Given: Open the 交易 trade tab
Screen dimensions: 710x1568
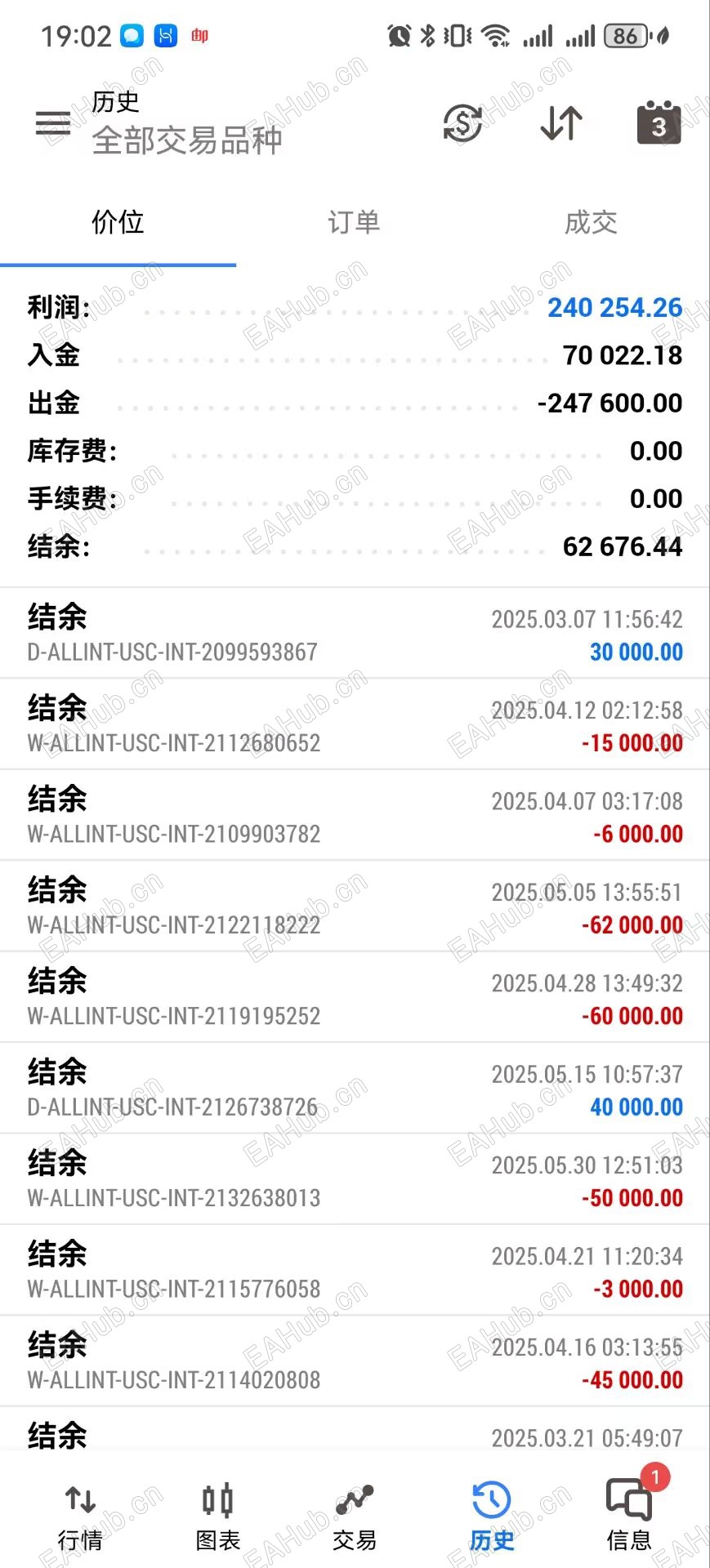Looking at the screenshot, I should pyautogui.click(x=355, y=1517).
